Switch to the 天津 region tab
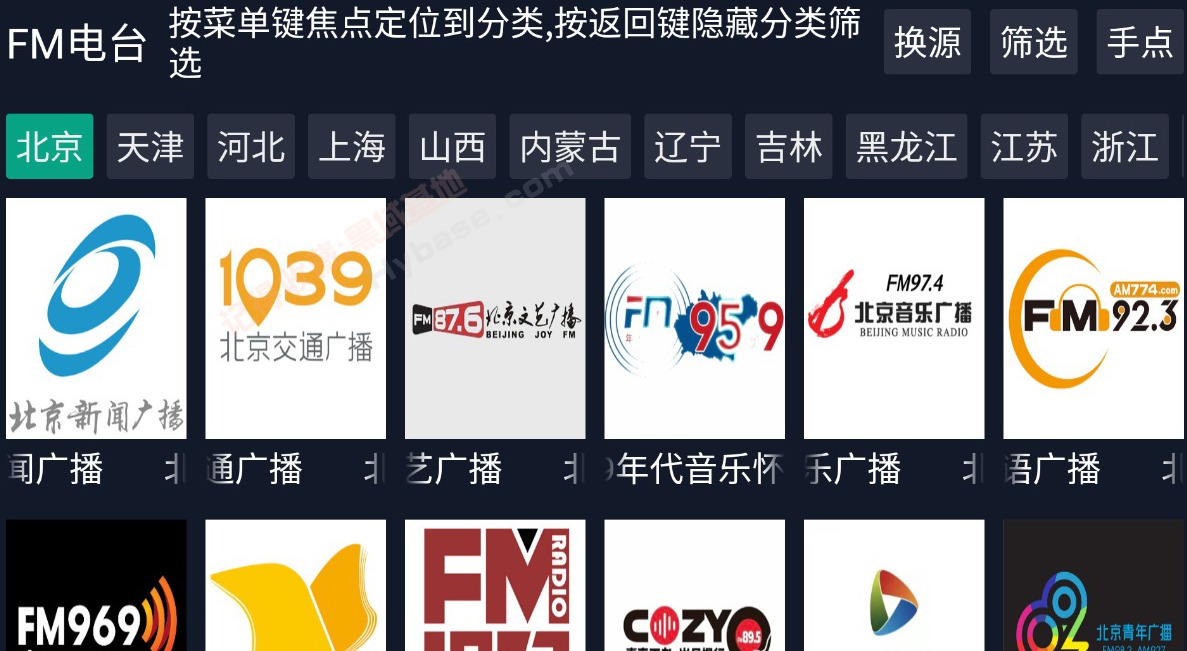Image resolution: width=1187 pixels, height=651 pixels. click(x=150, y=147)
